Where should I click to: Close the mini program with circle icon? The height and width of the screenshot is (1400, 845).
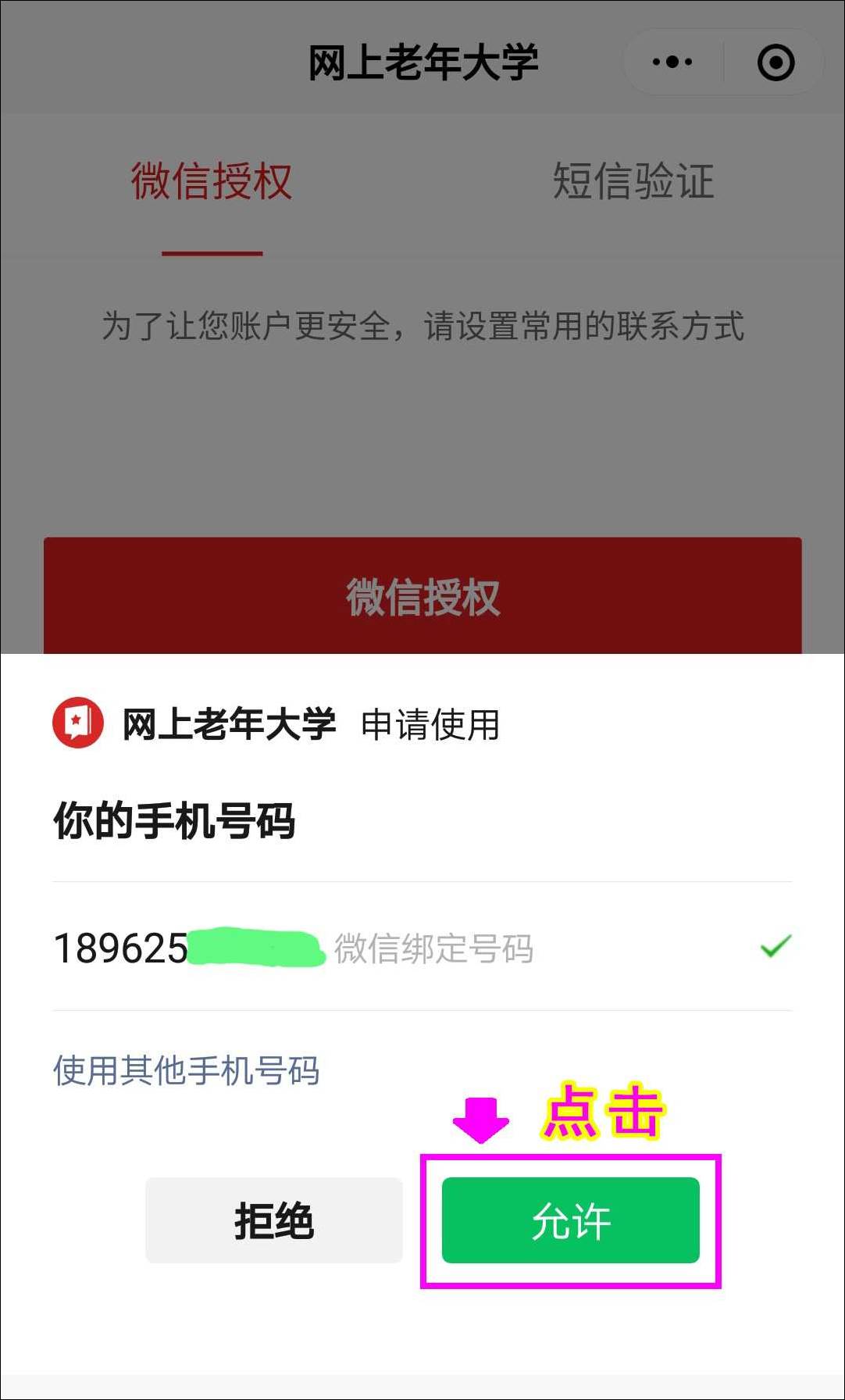[775, 62]
